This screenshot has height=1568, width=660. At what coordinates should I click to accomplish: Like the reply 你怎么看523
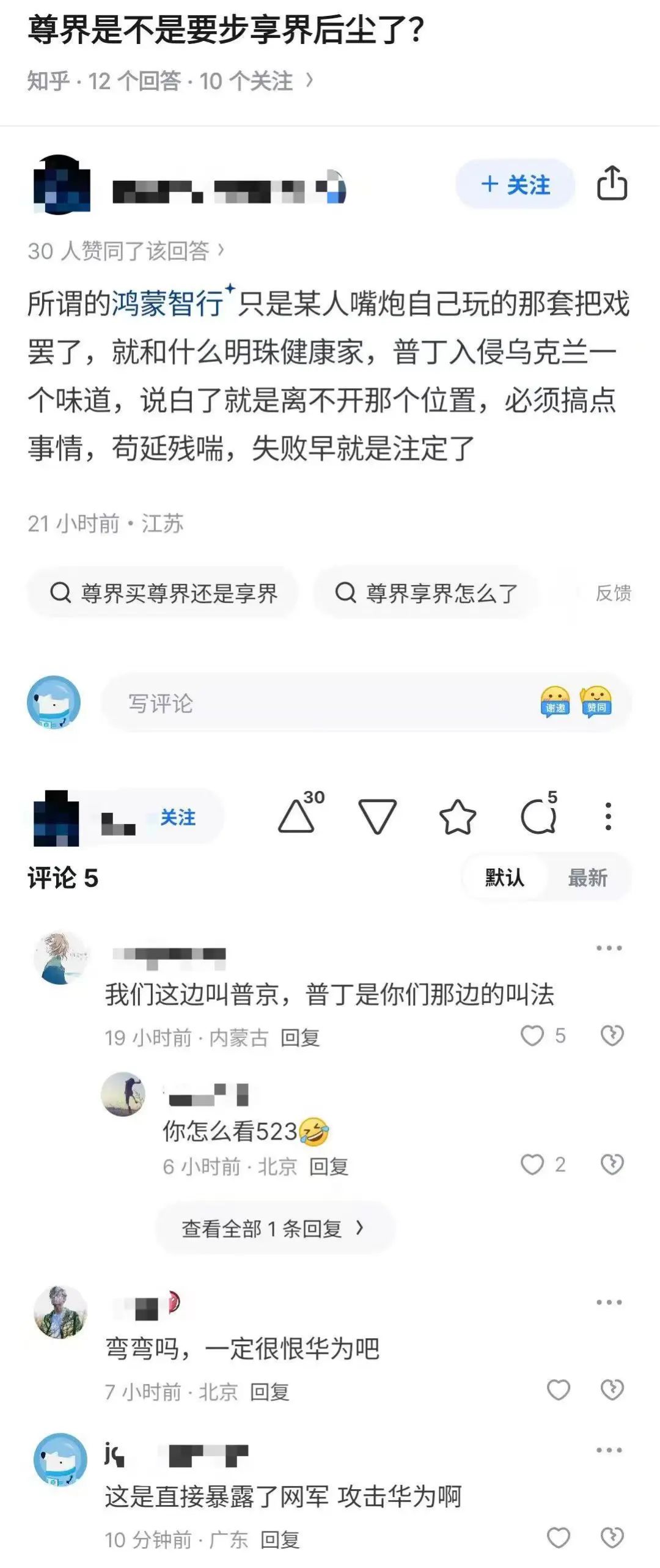[x=532, y=1165]
